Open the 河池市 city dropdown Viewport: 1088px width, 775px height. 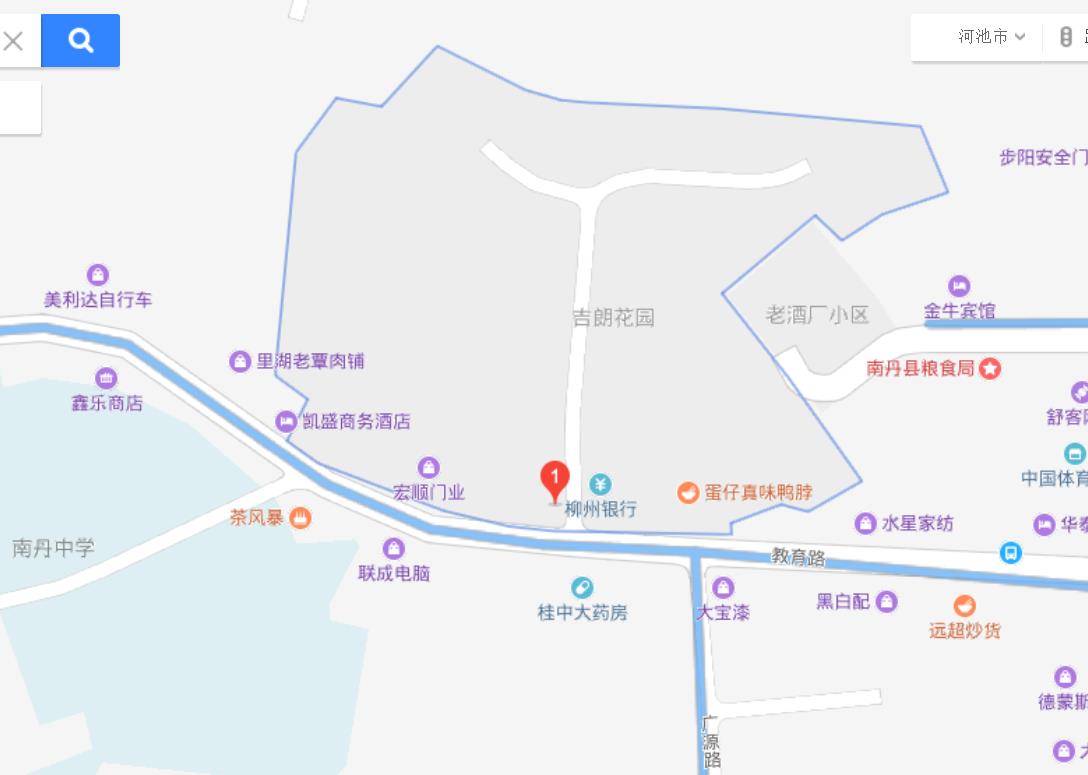click(991, 37)
